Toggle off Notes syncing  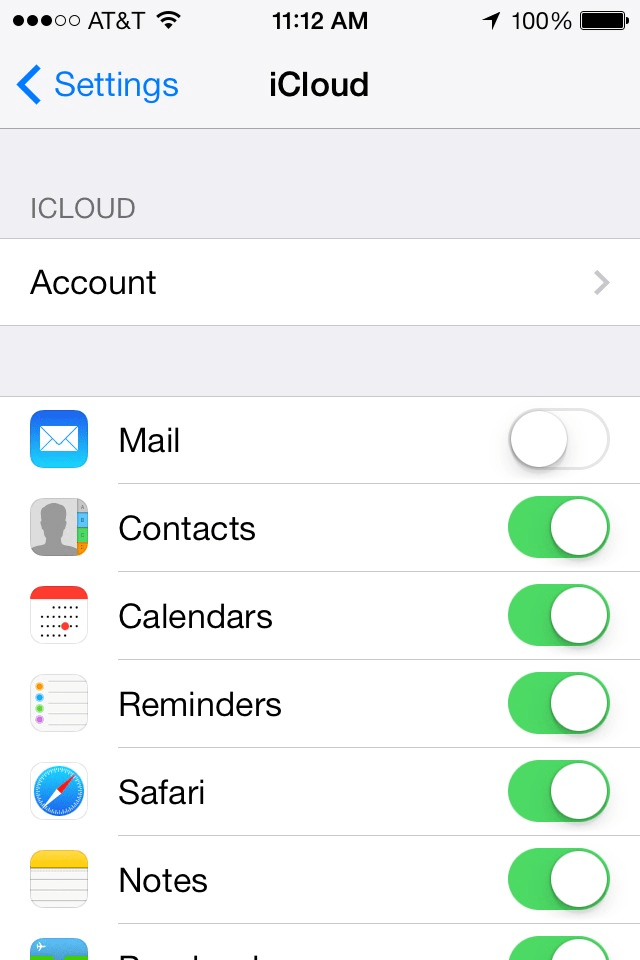click(x=558, y=880)
